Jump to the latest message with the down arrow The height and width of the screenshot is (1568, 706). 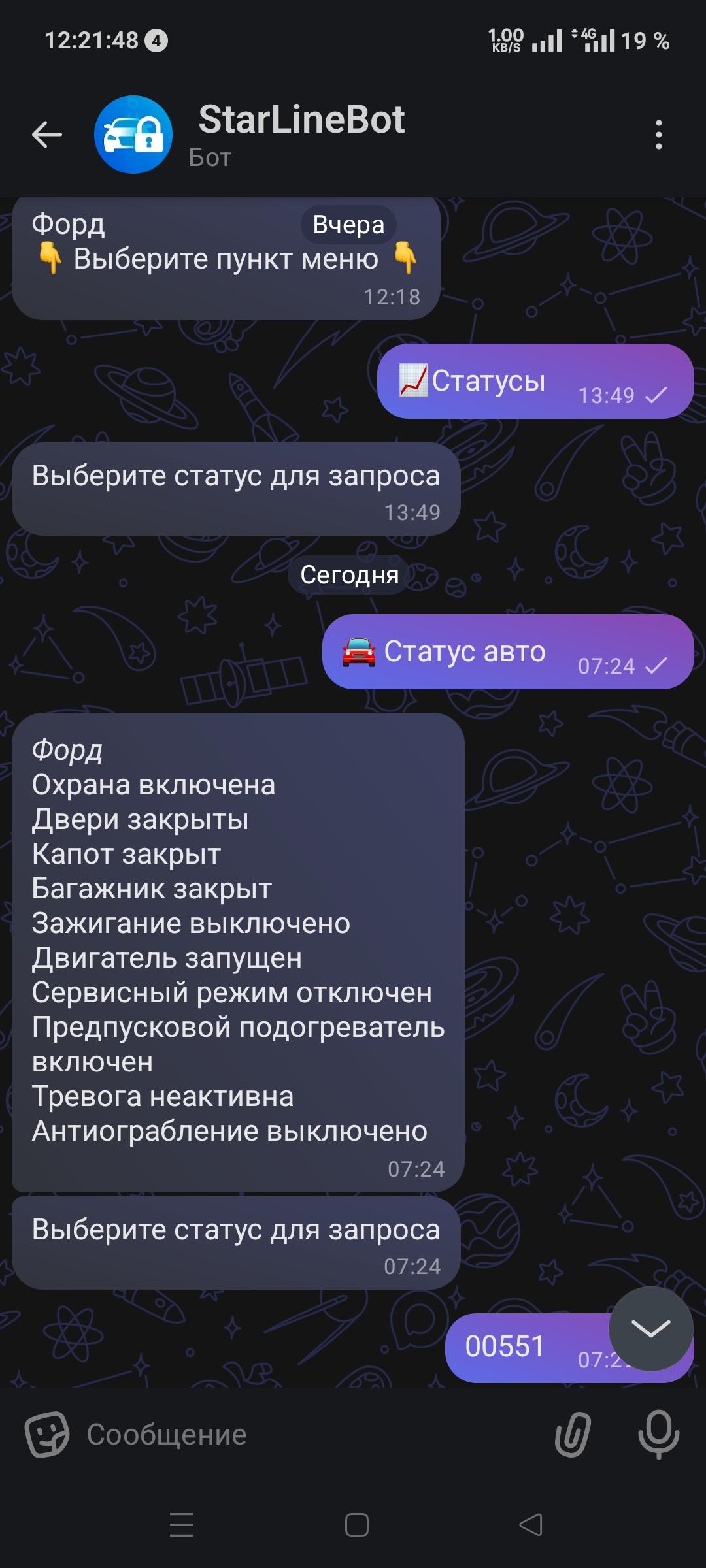[650, 1328]
